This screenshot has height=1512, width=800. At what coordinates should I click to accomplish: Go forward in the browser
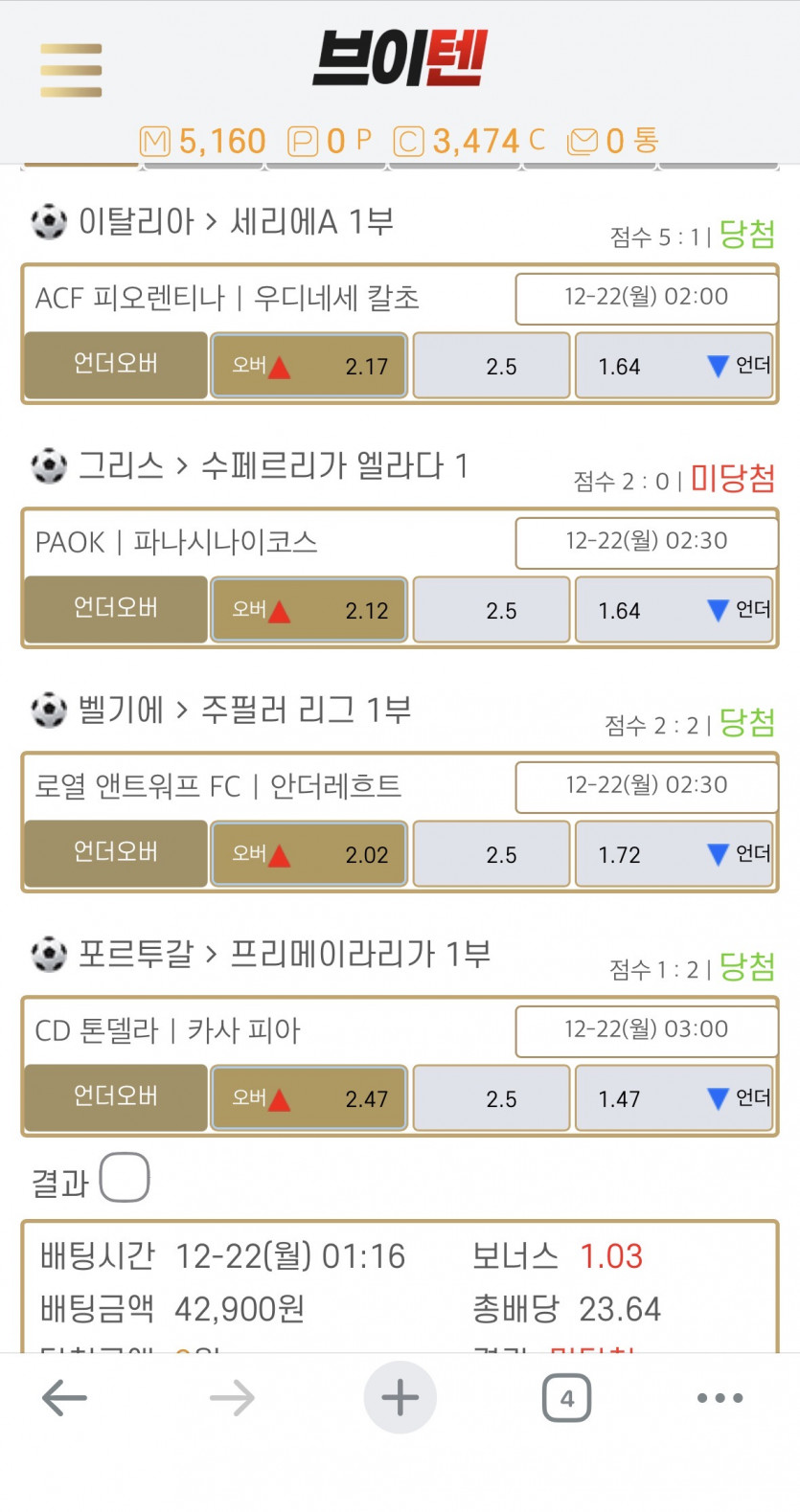pos(232,1398)
